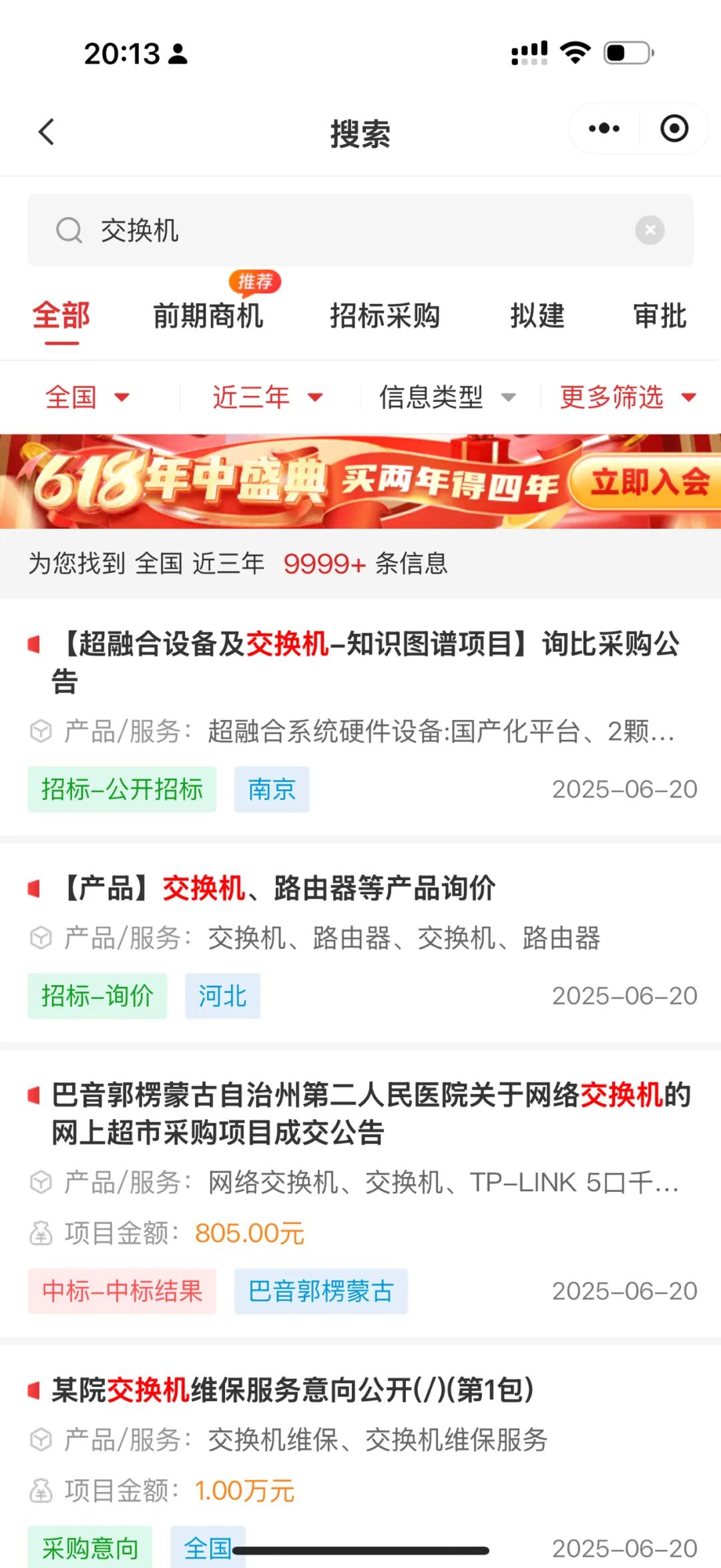The height and width of the screenshot is (1568, 721).
Task: Select the 审批 tab
Action: tap(660, 316)
